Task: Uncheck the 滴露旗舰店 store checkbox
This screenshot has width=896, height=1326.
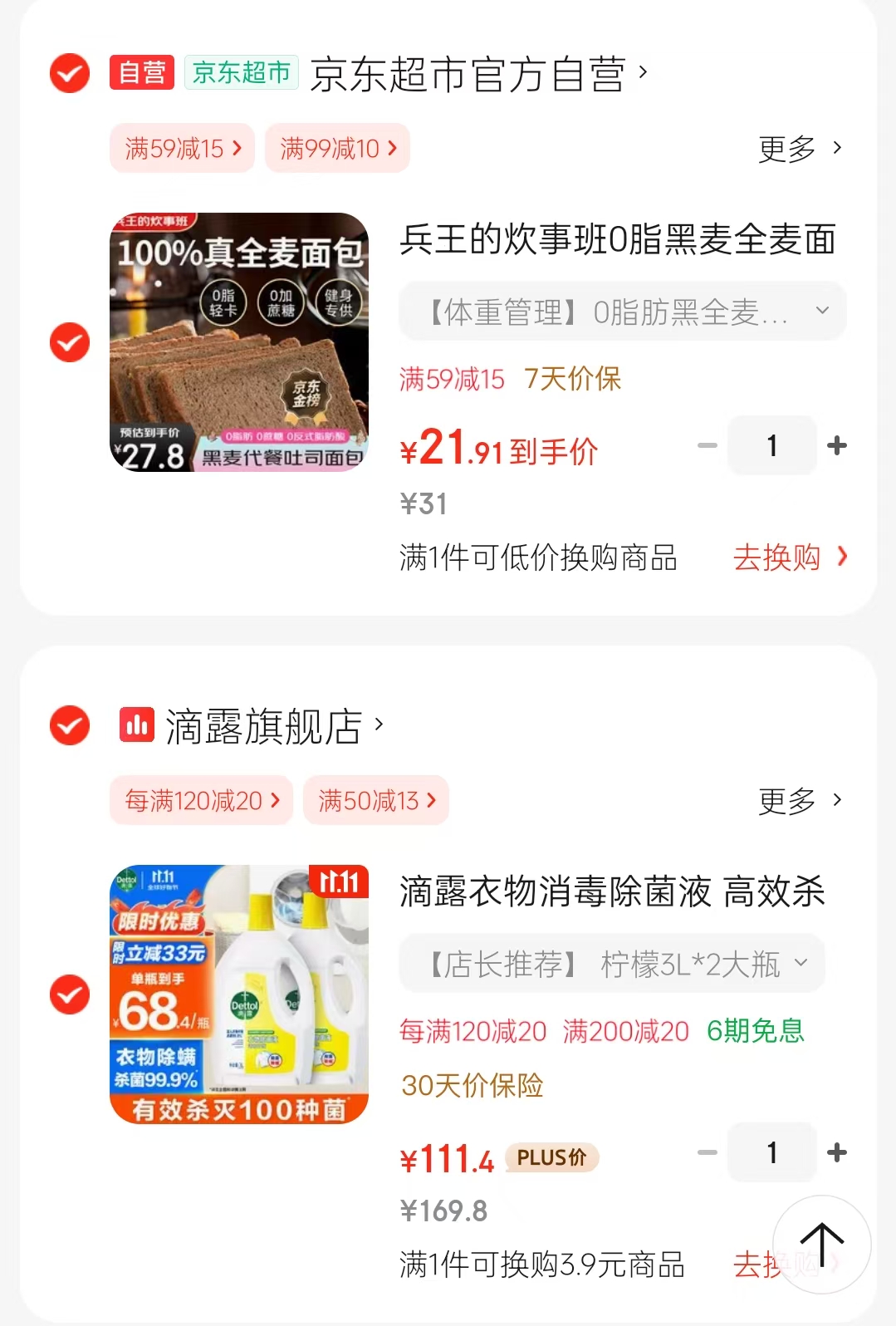Action: coord(70,726)
